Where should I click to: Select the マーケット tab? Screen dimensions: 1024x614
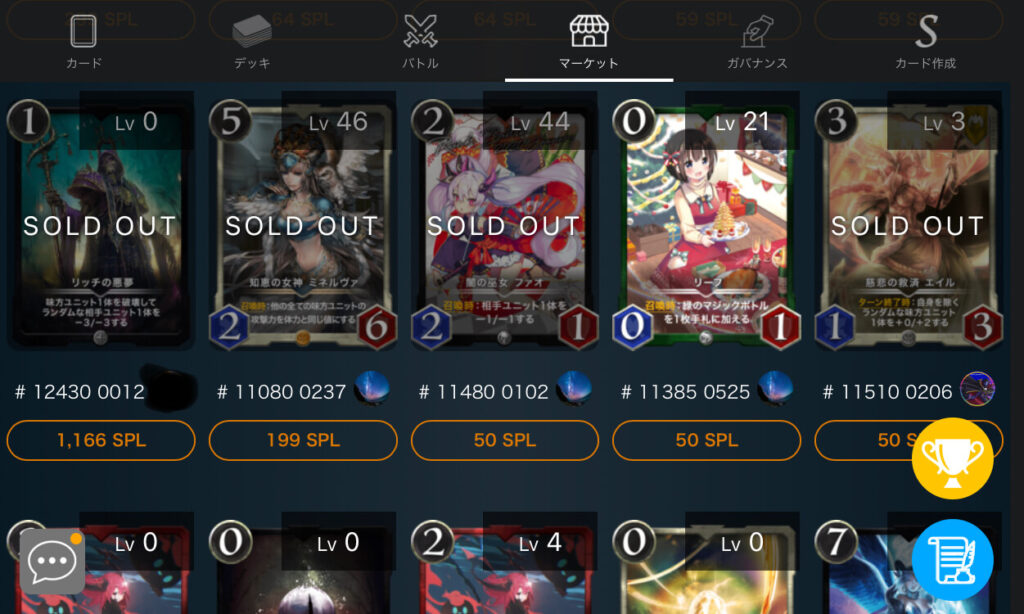[589, 42]
